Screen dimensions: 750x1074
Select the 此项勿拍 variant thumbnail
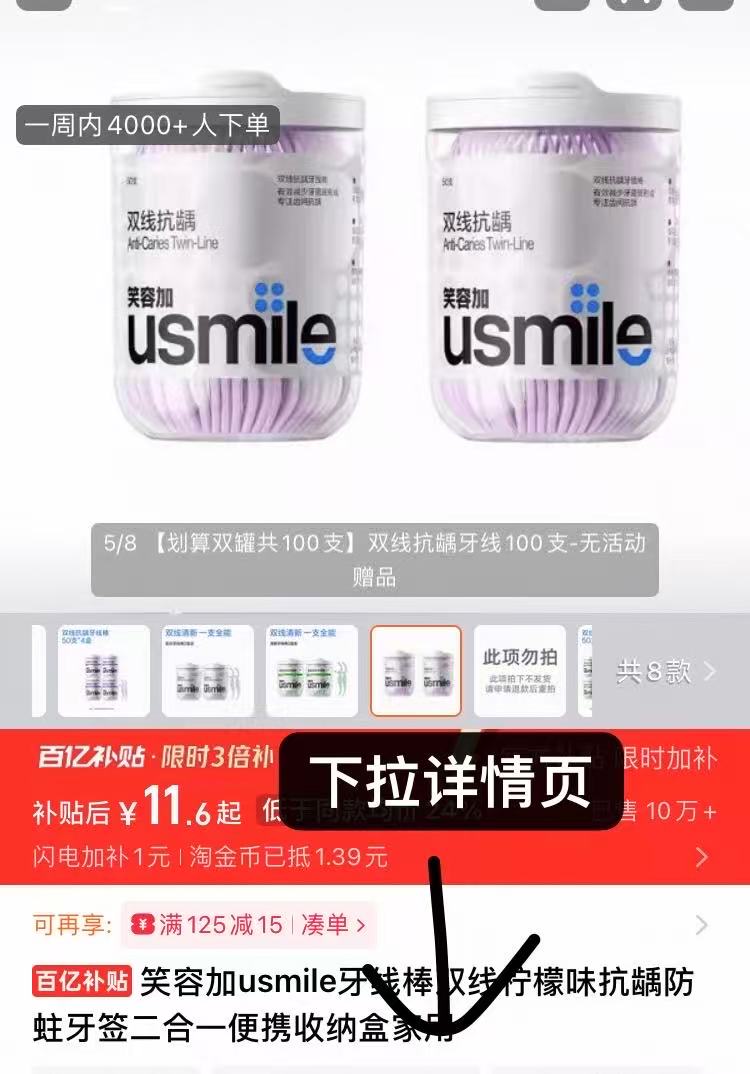519,671
